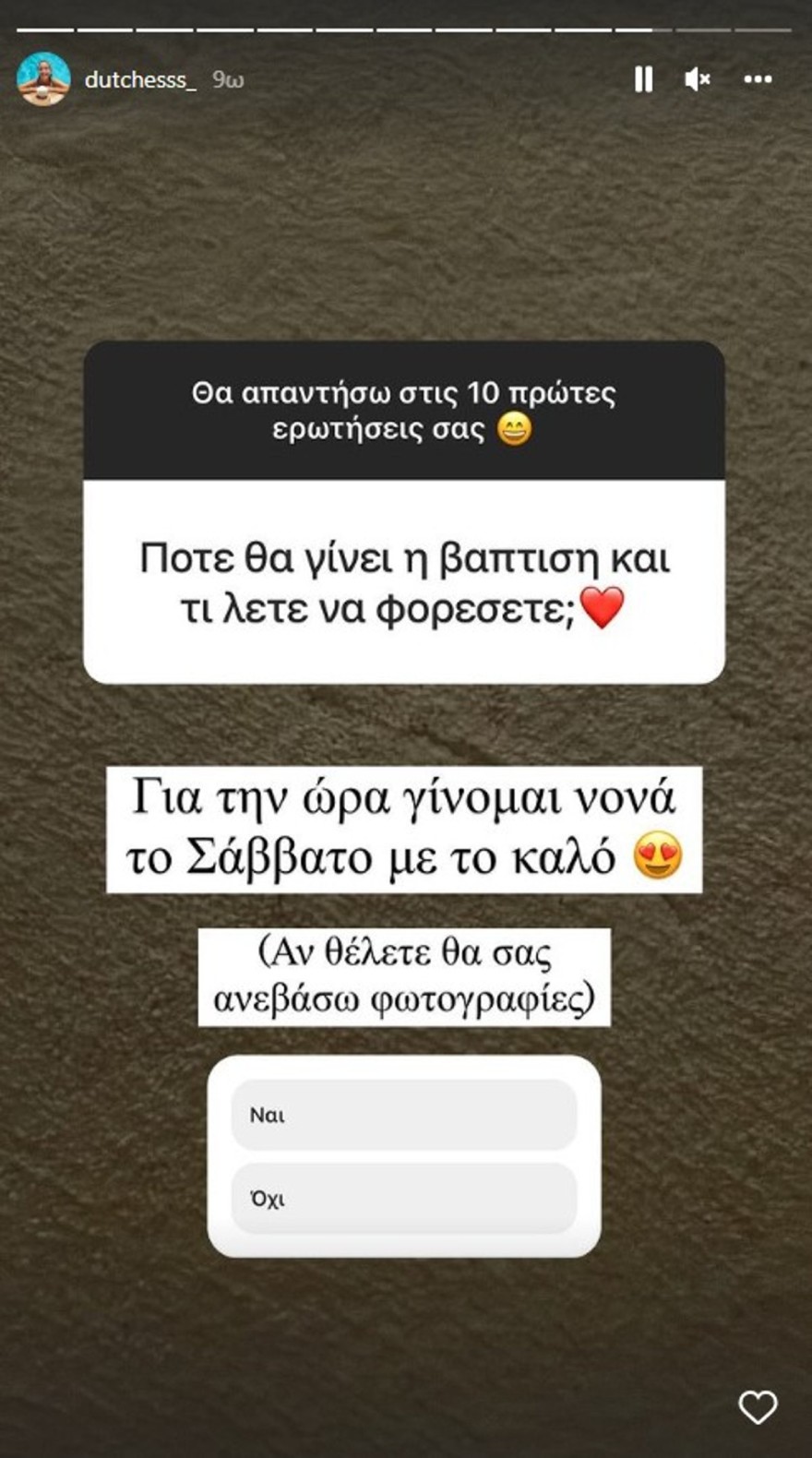Open the answer text sticker about Σάββατο
Screen dimensions: 812x1458
point(403,829)
